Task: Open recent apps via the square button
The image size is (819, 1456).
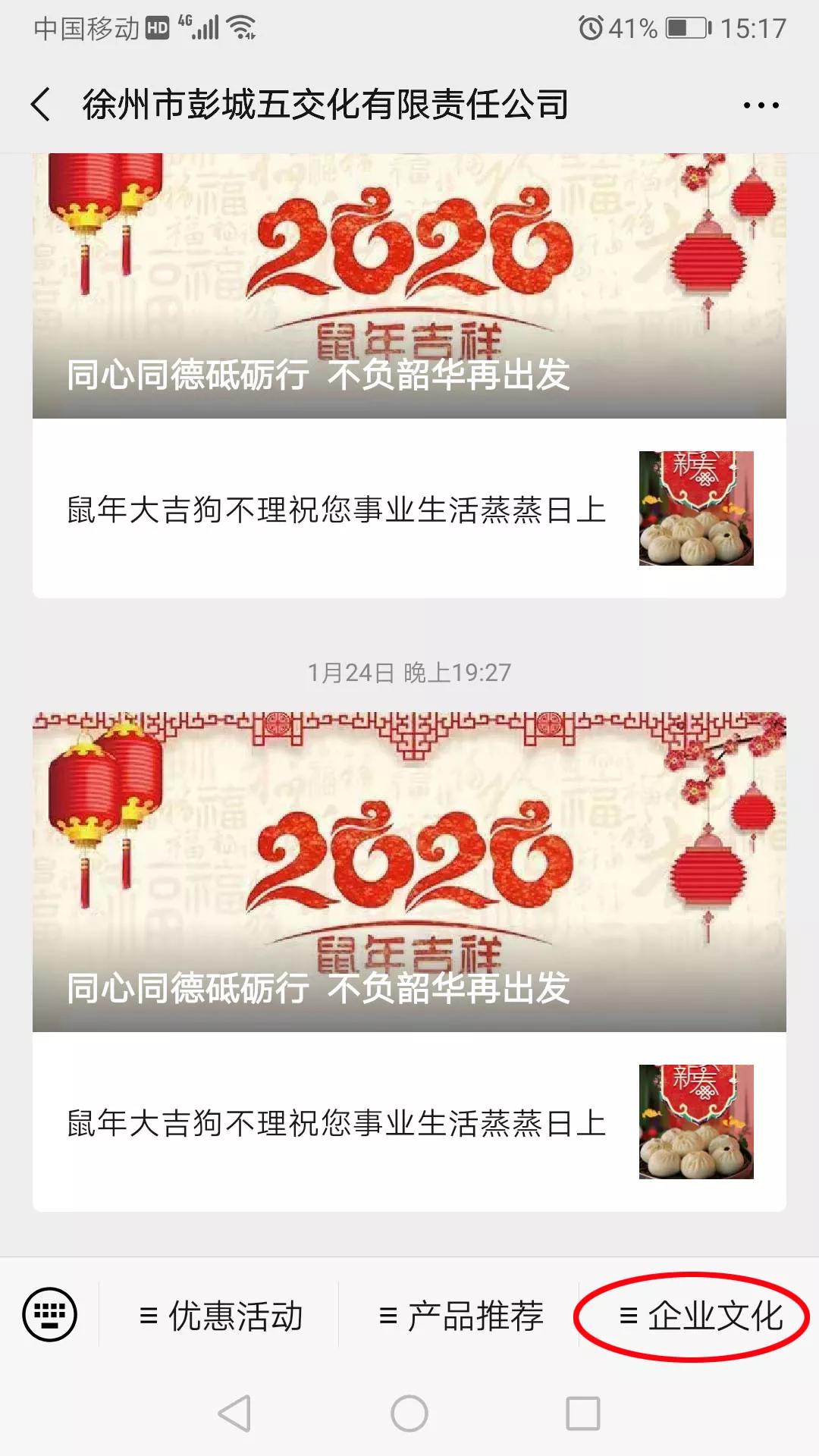Action: pos(582,1414)
